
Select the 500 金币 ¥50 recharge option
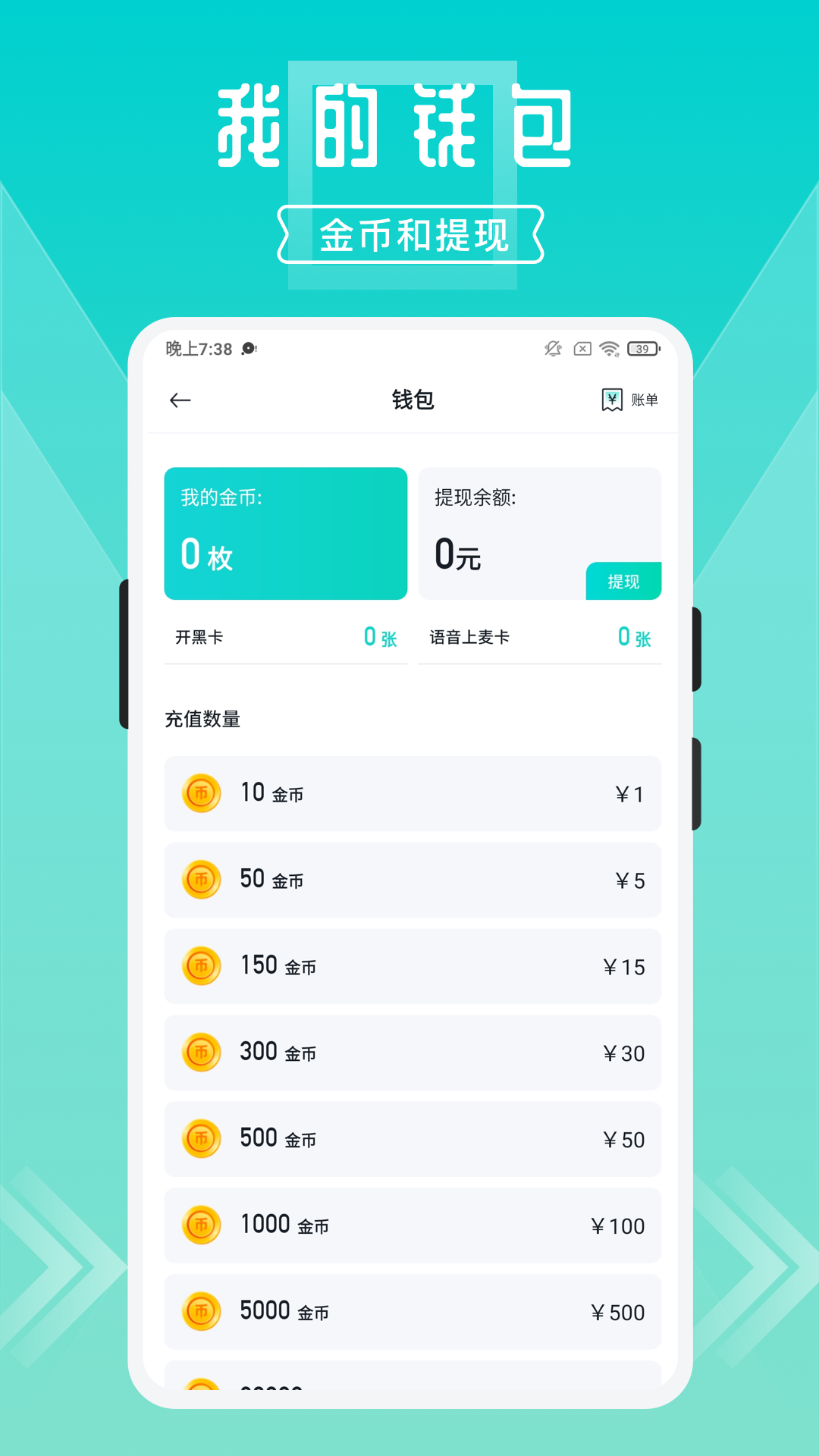(x=412, y=1139)
